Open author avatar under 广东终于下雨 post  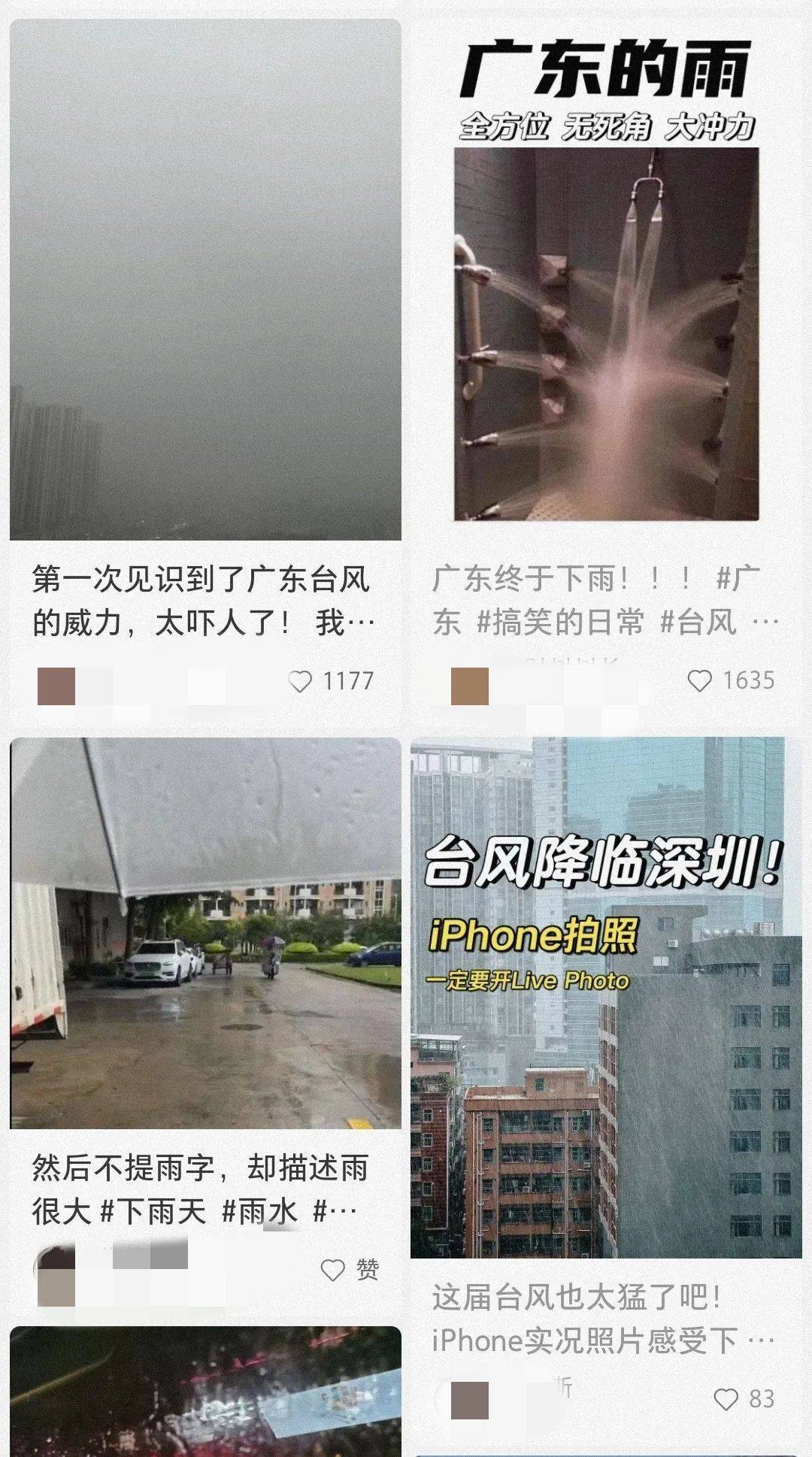[470, 686]
